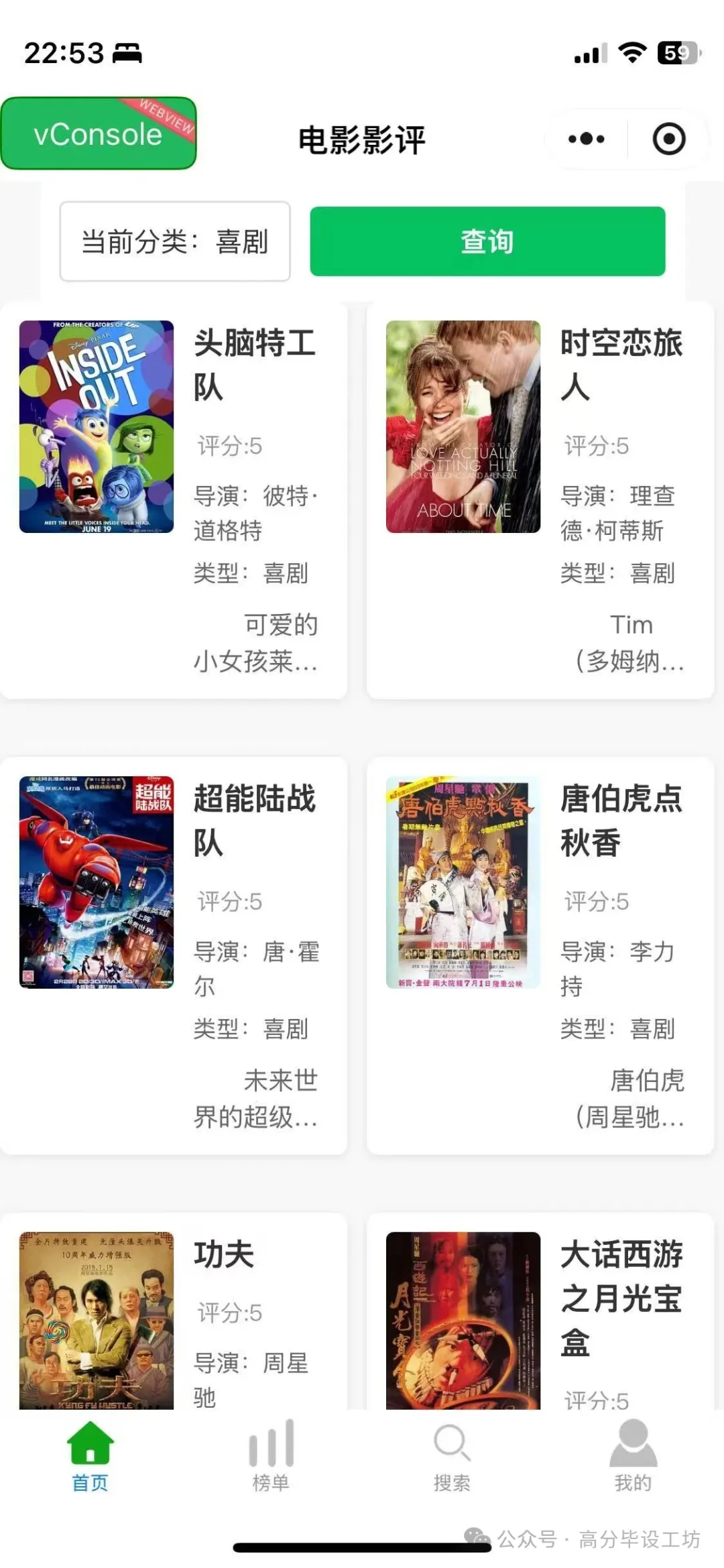The width and height of the screenshot is (724, 1568).
Task: Open the WeChat capsule more options menu
Action: [585, 138]
